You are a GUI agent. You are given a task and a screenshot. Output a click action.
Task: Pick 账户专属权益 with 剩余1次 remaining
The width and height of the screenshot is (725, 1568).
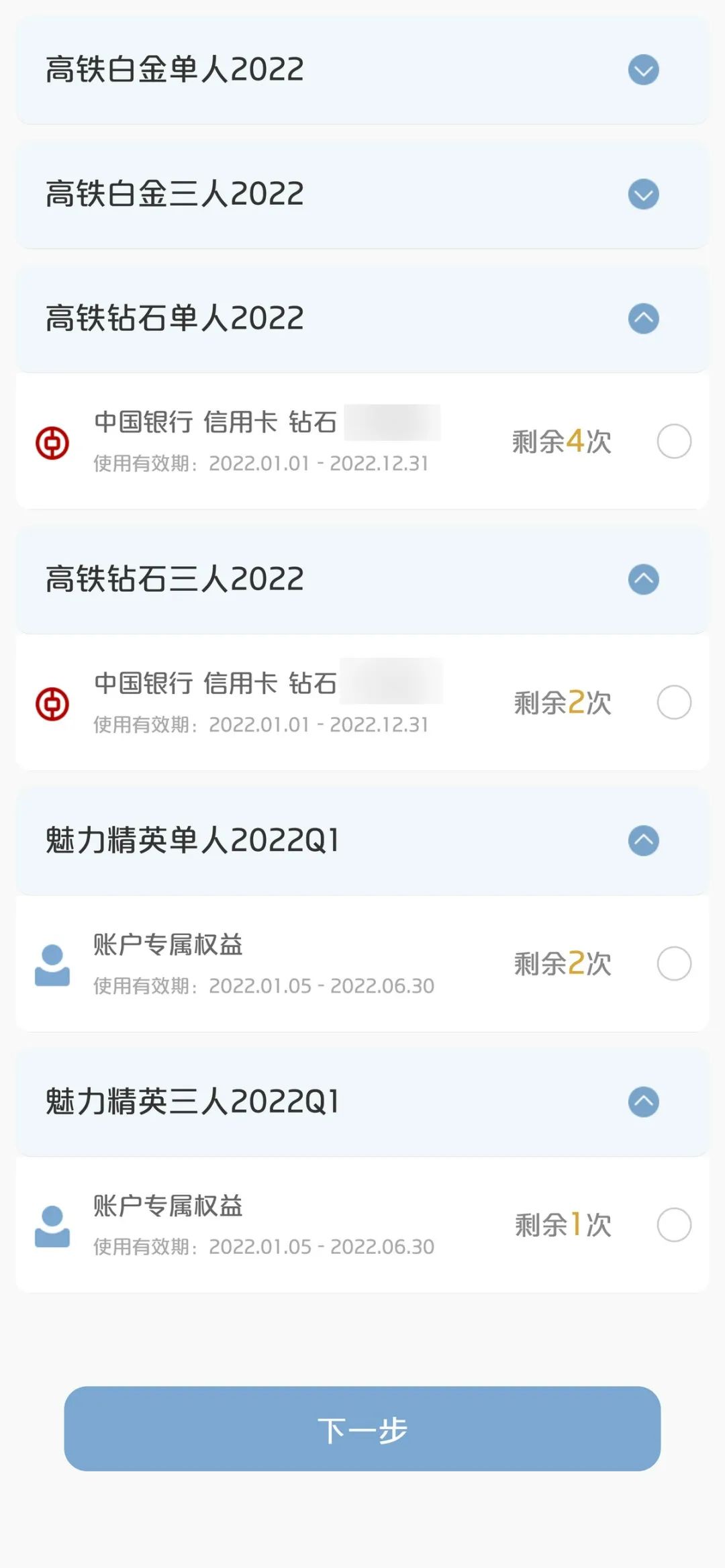point(673,1224)
